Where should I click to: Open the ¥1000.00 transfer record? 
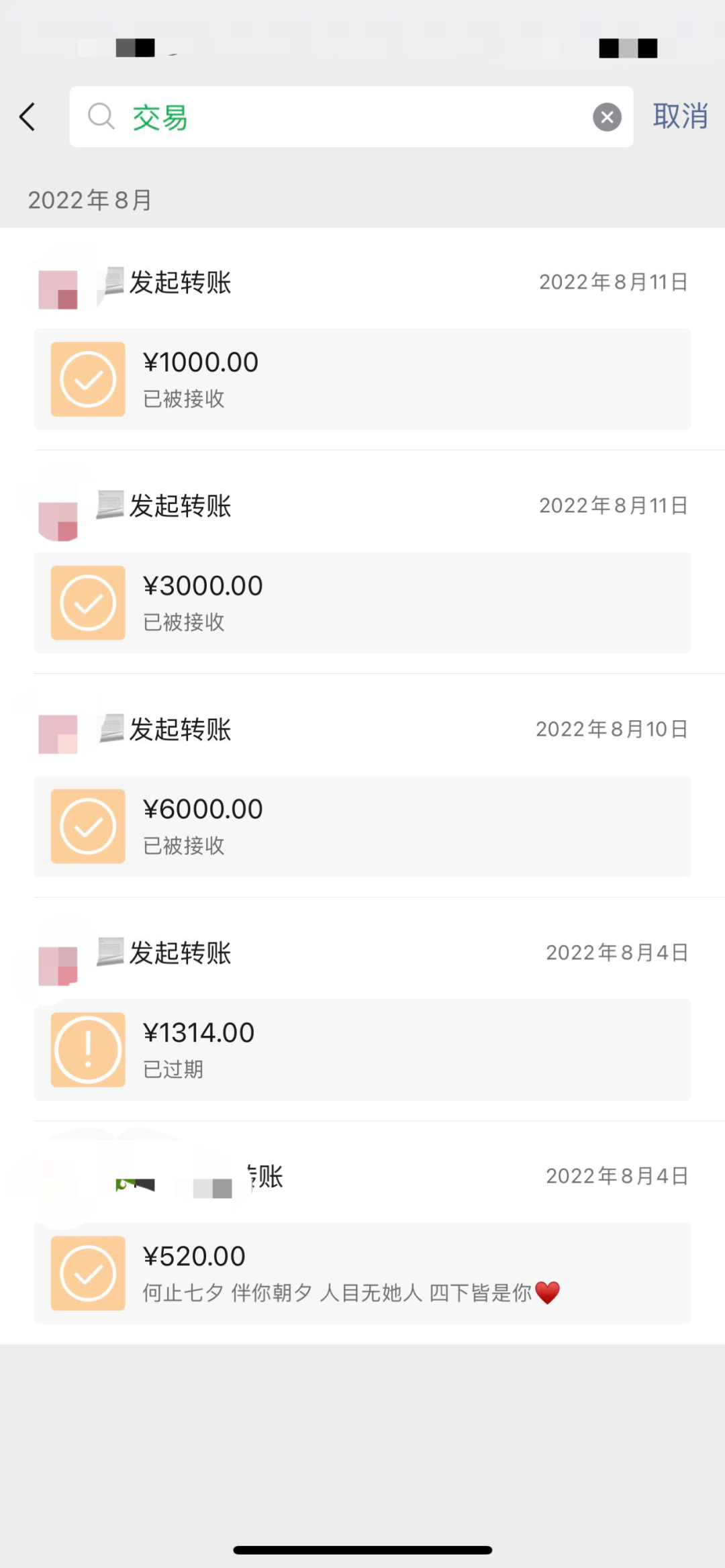pos(362,379)
